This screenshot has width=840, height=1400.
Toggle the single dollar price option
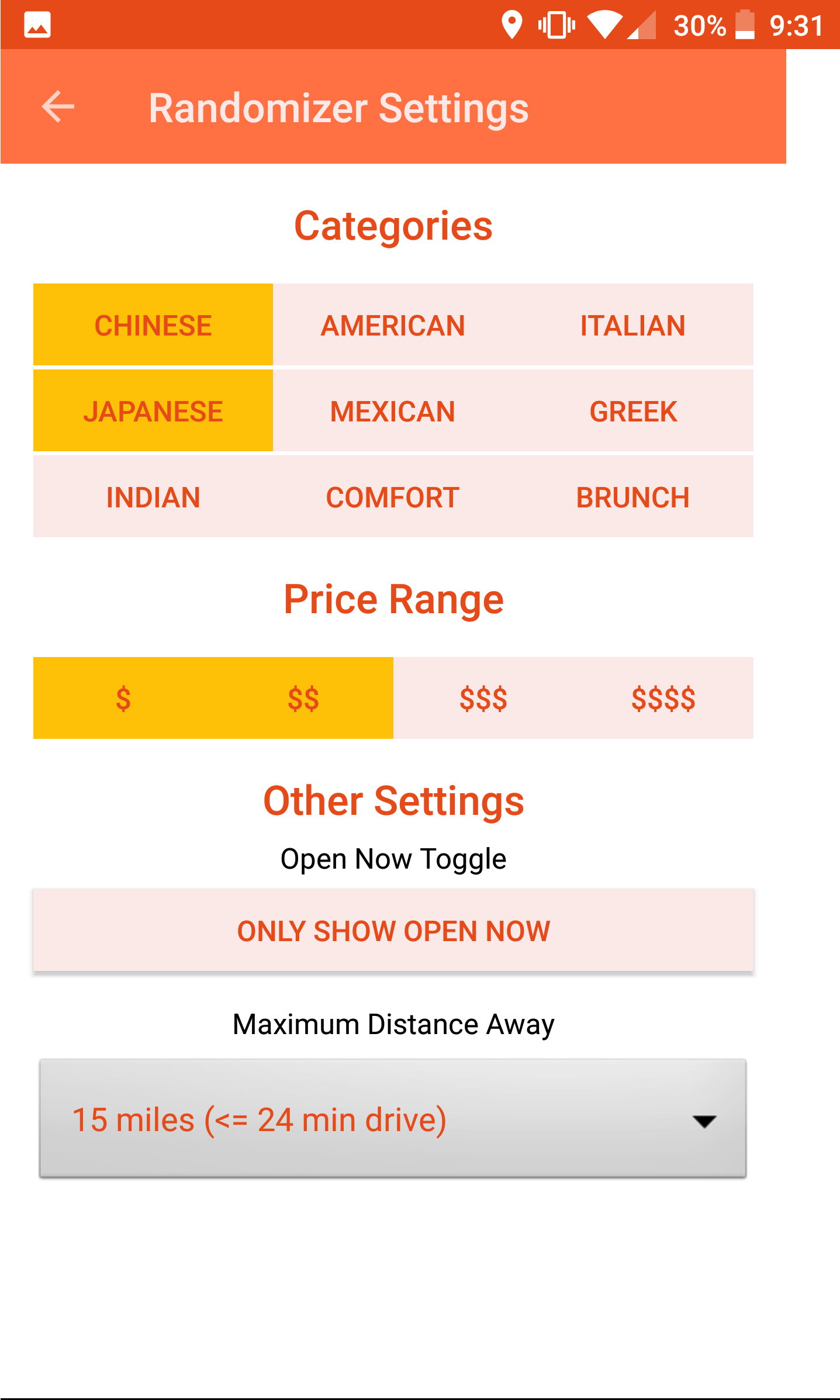(123, 698)
